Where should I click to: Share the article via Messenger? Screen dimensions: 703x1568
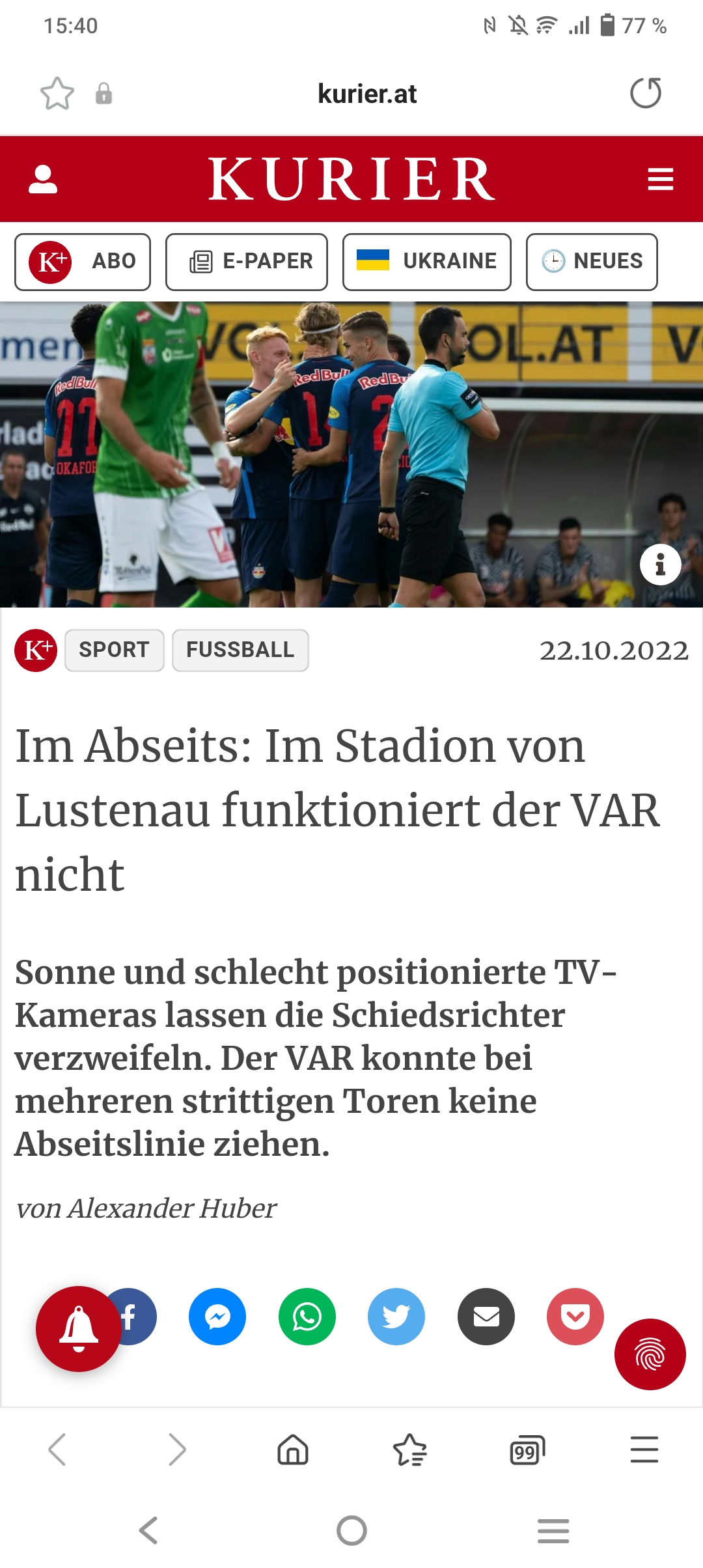[217, 1317]
